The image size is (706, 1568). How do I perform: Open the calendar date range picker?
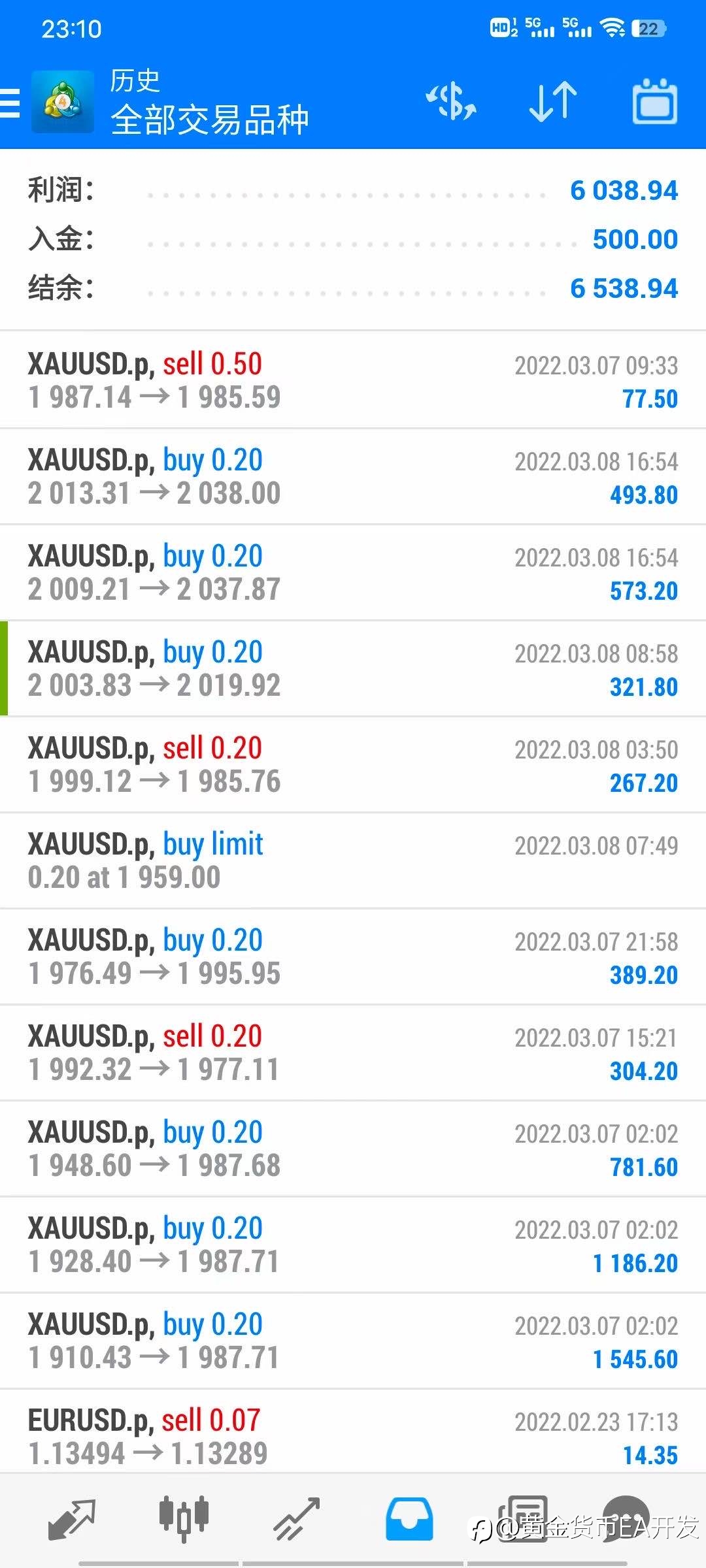[655, 101]
